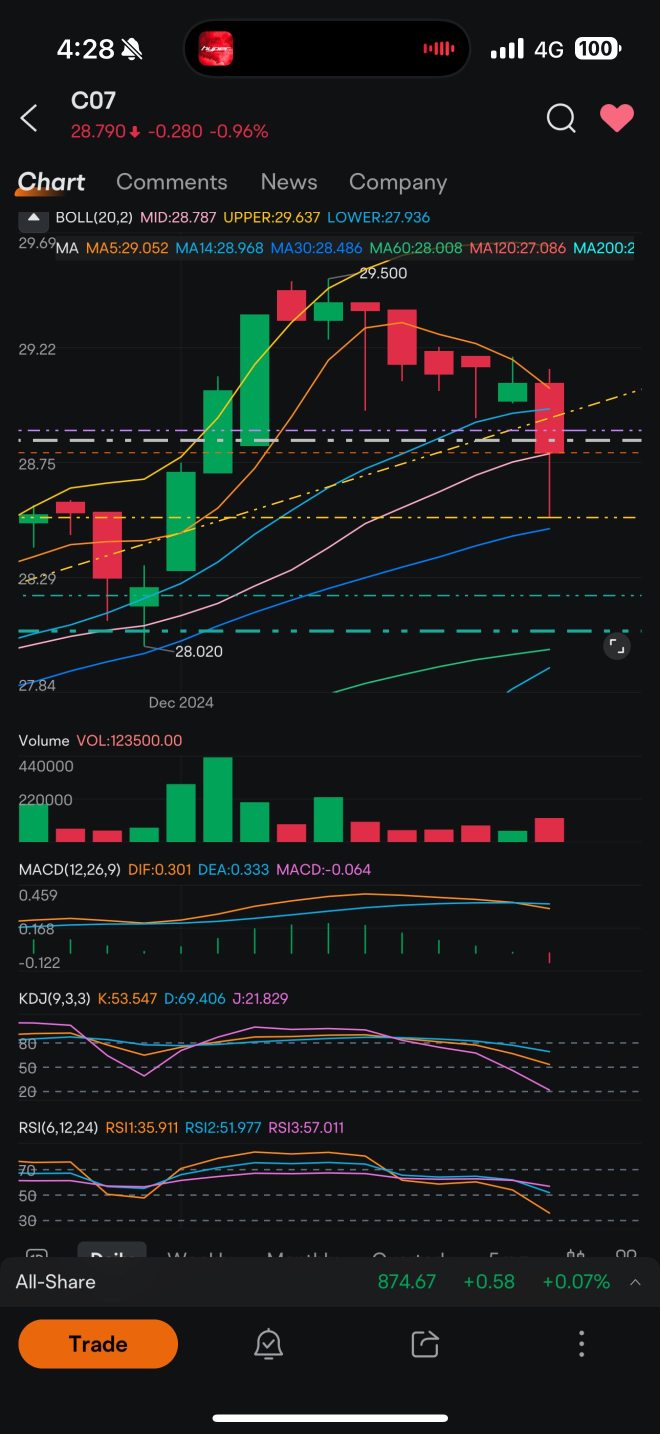Go back using the top-left arrow
This screenshot has height=1434, width=660.
(29, 118)
